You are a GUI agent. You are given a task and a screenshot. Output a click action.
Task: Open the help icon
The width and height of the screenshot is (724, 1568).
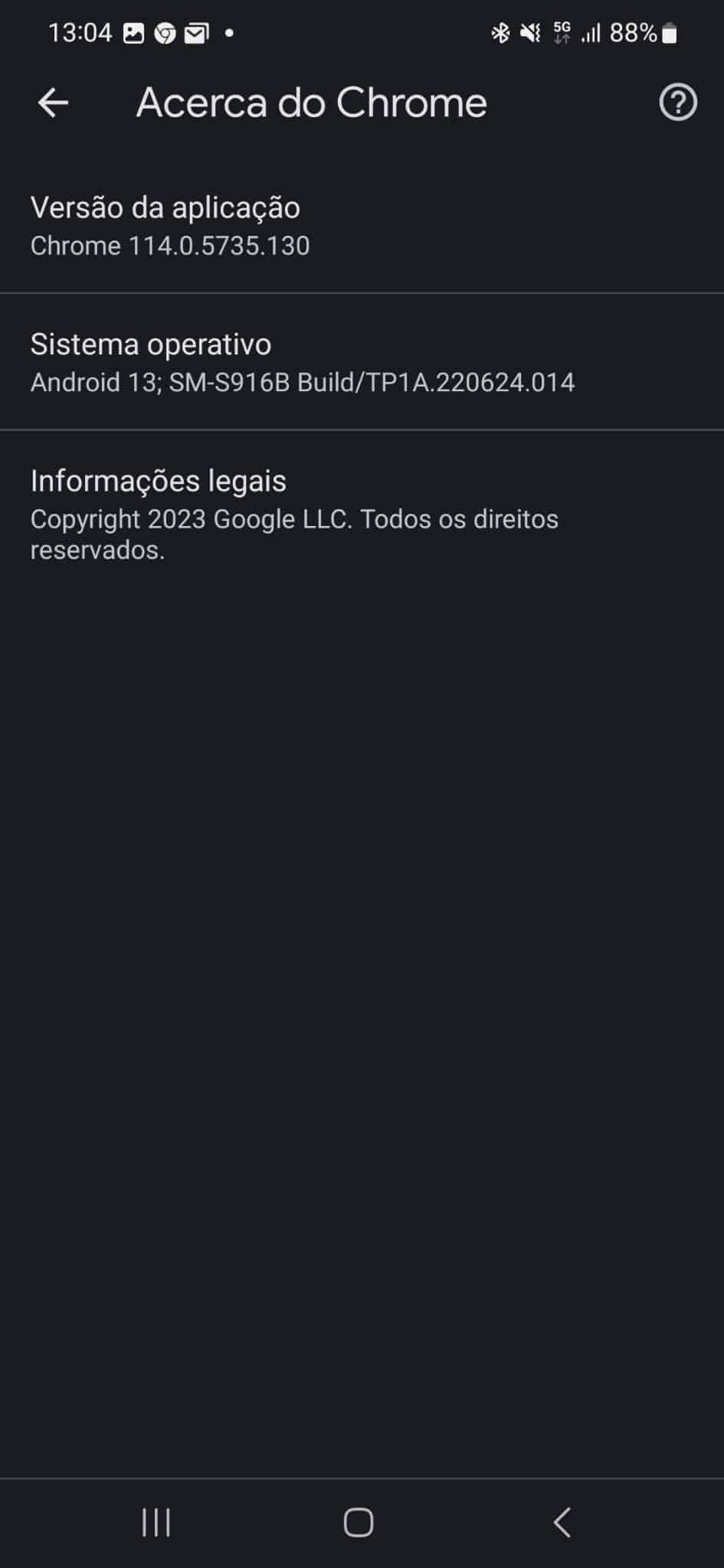click(678, 103)
